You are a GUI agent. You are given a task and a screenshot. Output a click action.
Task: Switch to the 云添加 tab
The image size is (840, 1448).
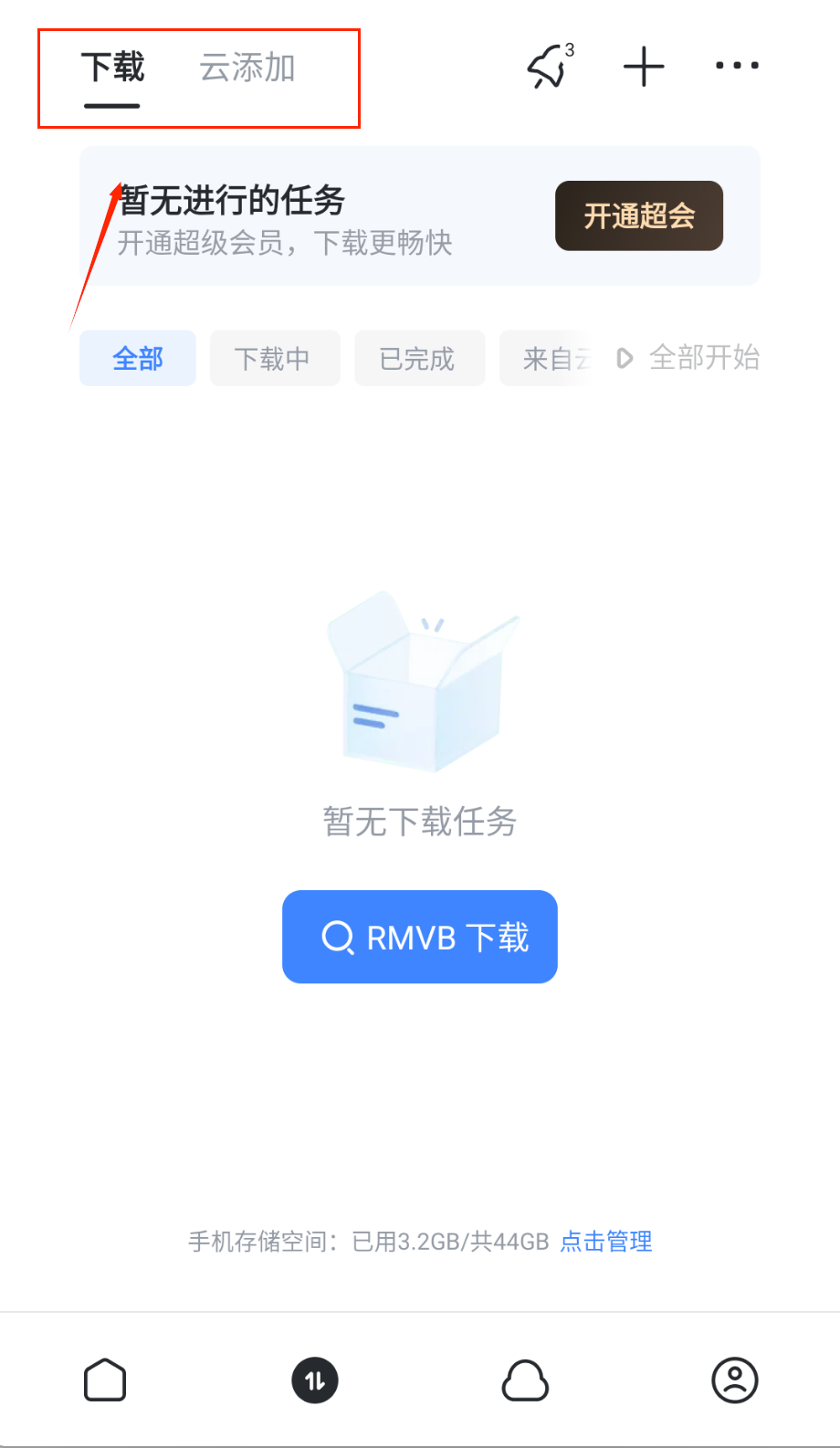pos(247,68)
